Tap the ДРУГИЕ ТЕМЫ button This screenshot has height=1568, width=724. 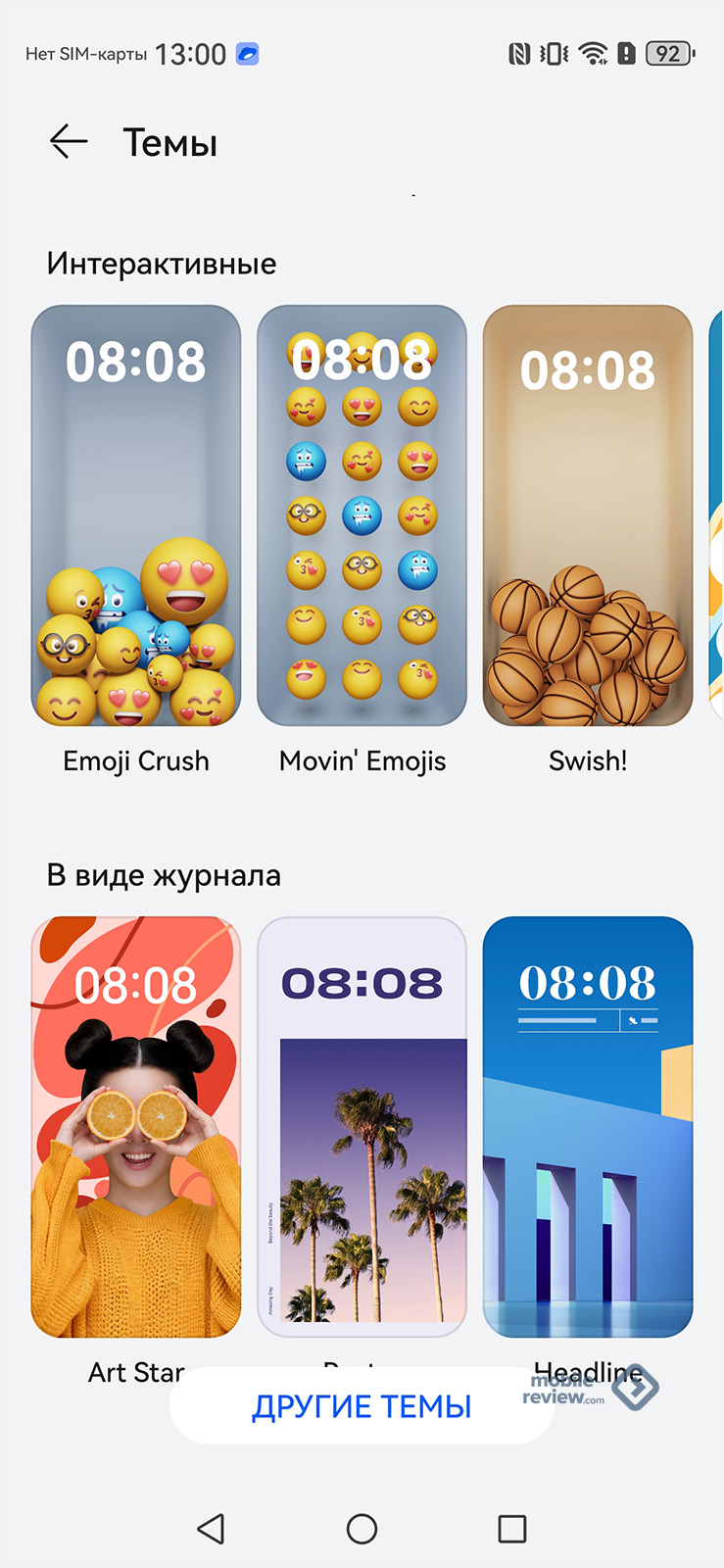pos(362,1406)
